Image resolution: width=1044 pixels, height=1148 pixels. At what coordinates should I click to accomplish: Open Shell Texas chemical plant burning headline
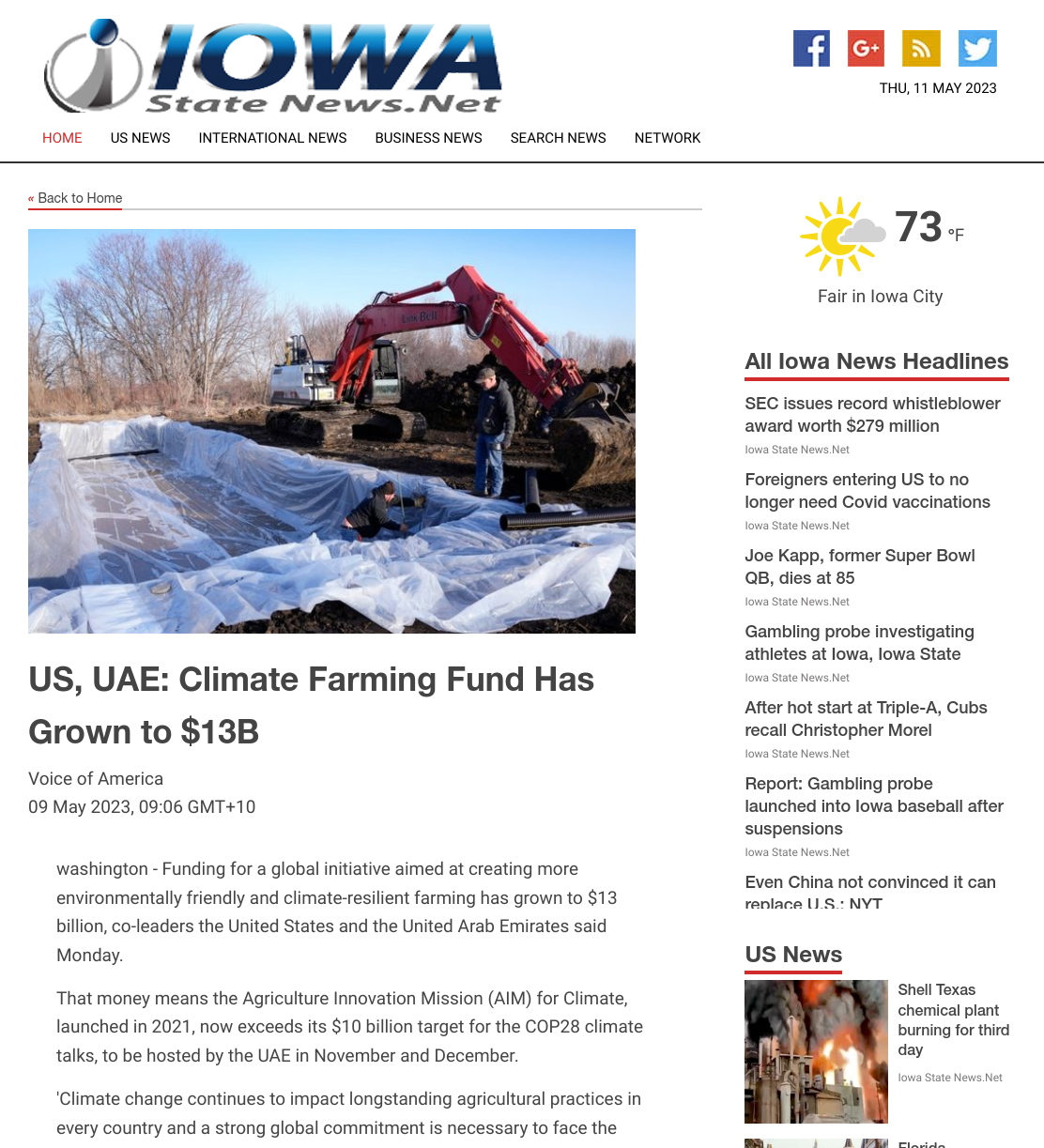click(953, 1019)
